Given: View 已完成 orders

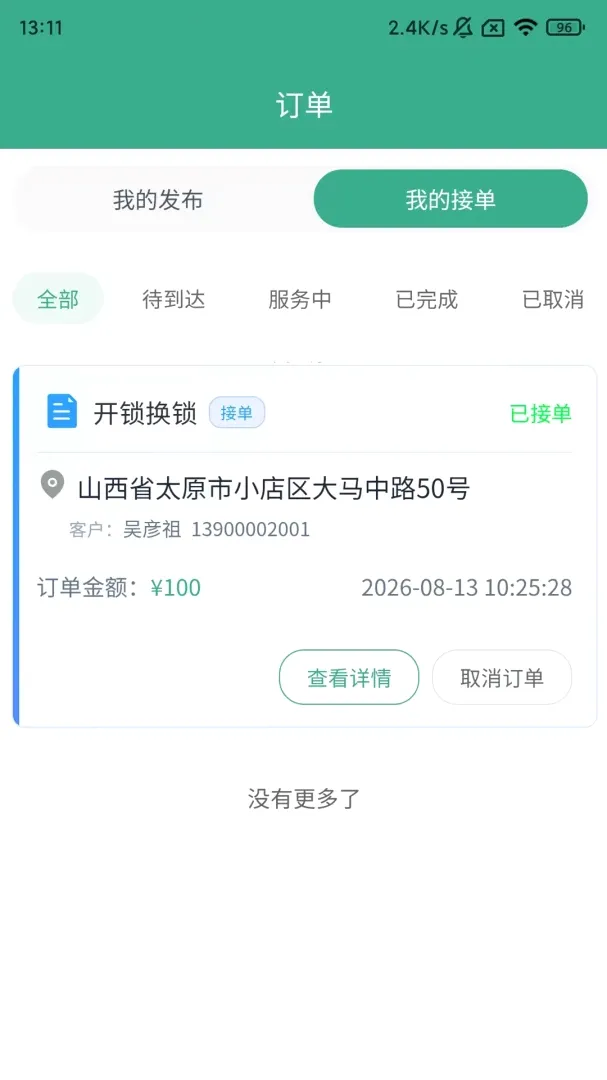Looking at the screenshot, I should pos(426,300).
